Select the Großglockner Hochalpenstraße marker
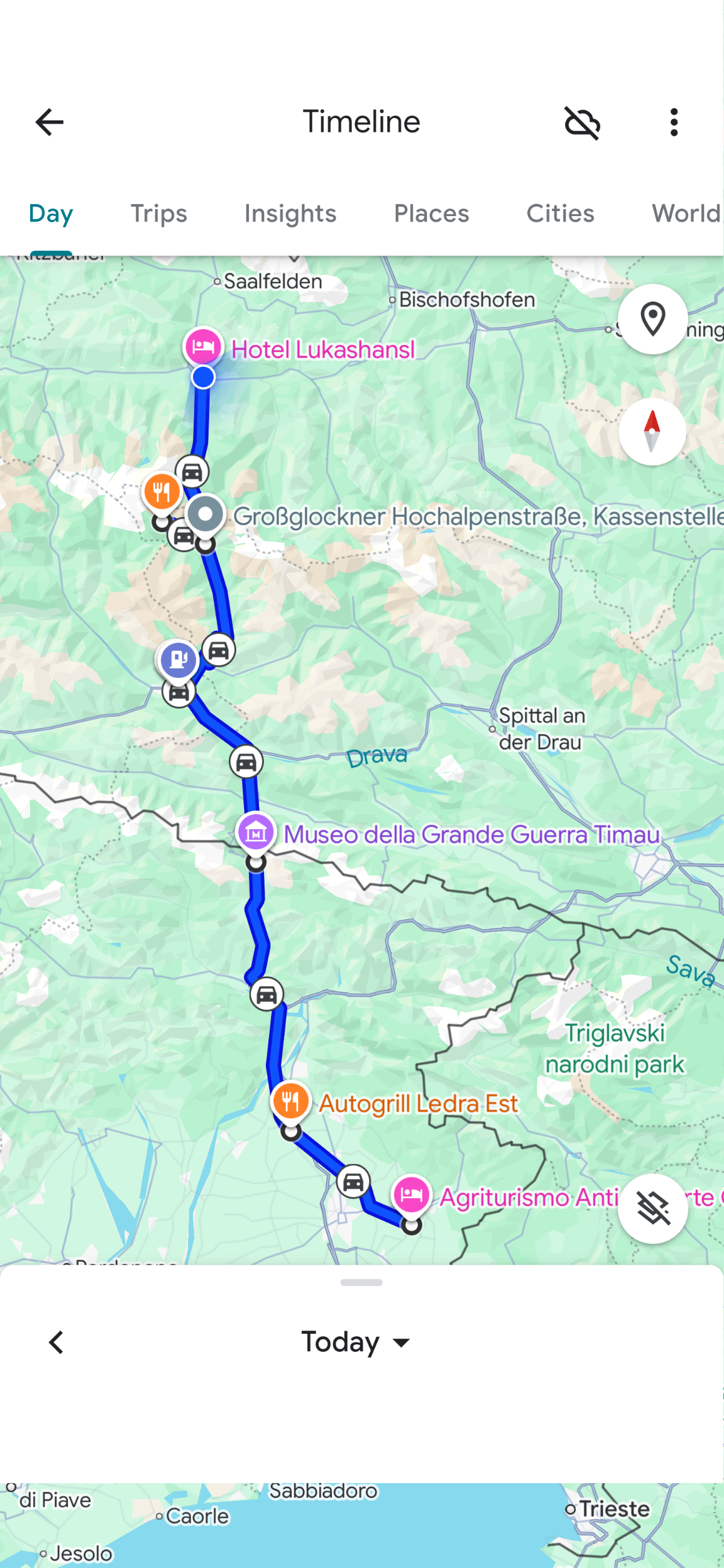 point(206,514)
